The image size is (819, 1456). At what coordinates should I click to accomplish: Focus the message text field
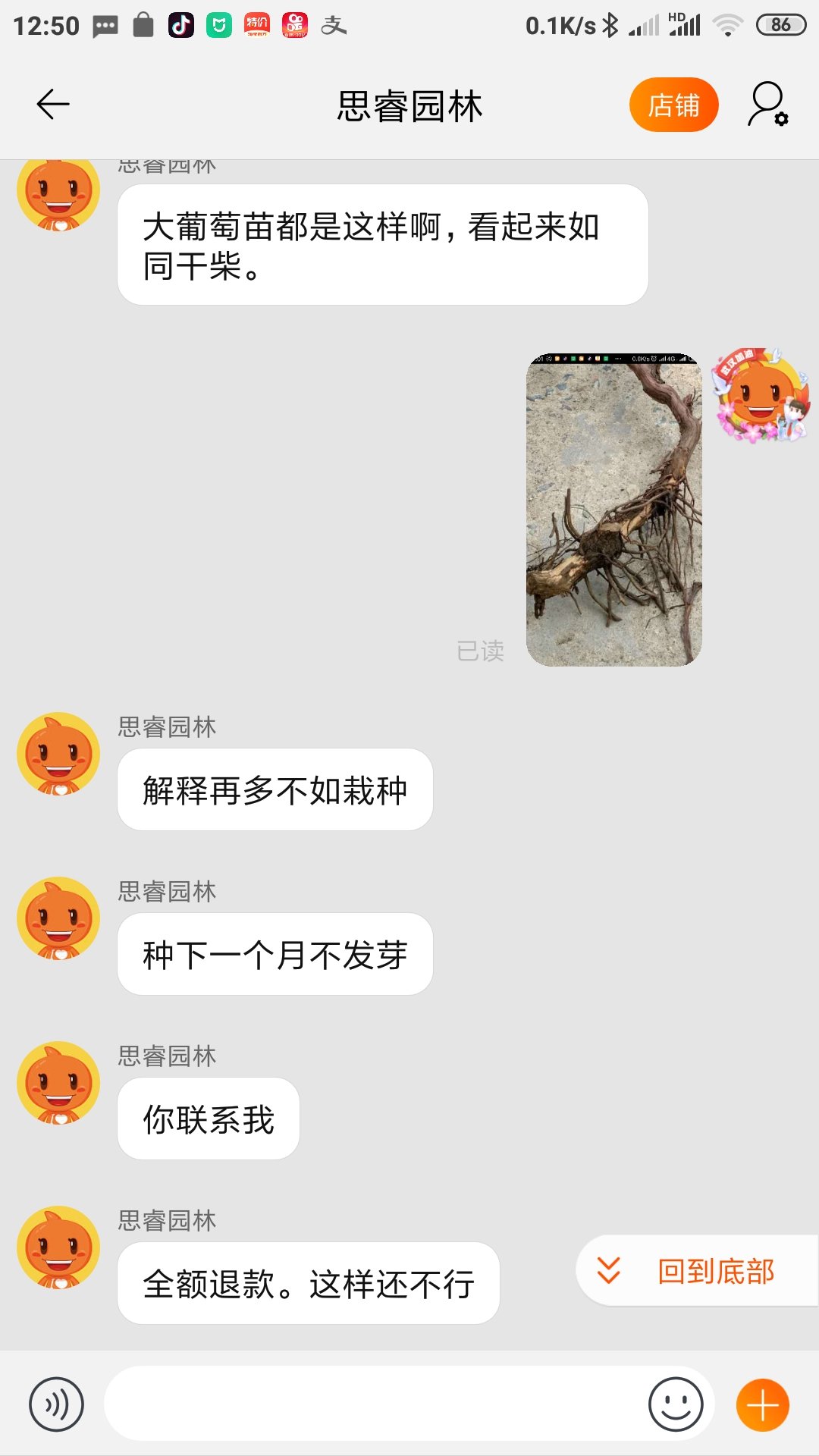coord(372,1404)
